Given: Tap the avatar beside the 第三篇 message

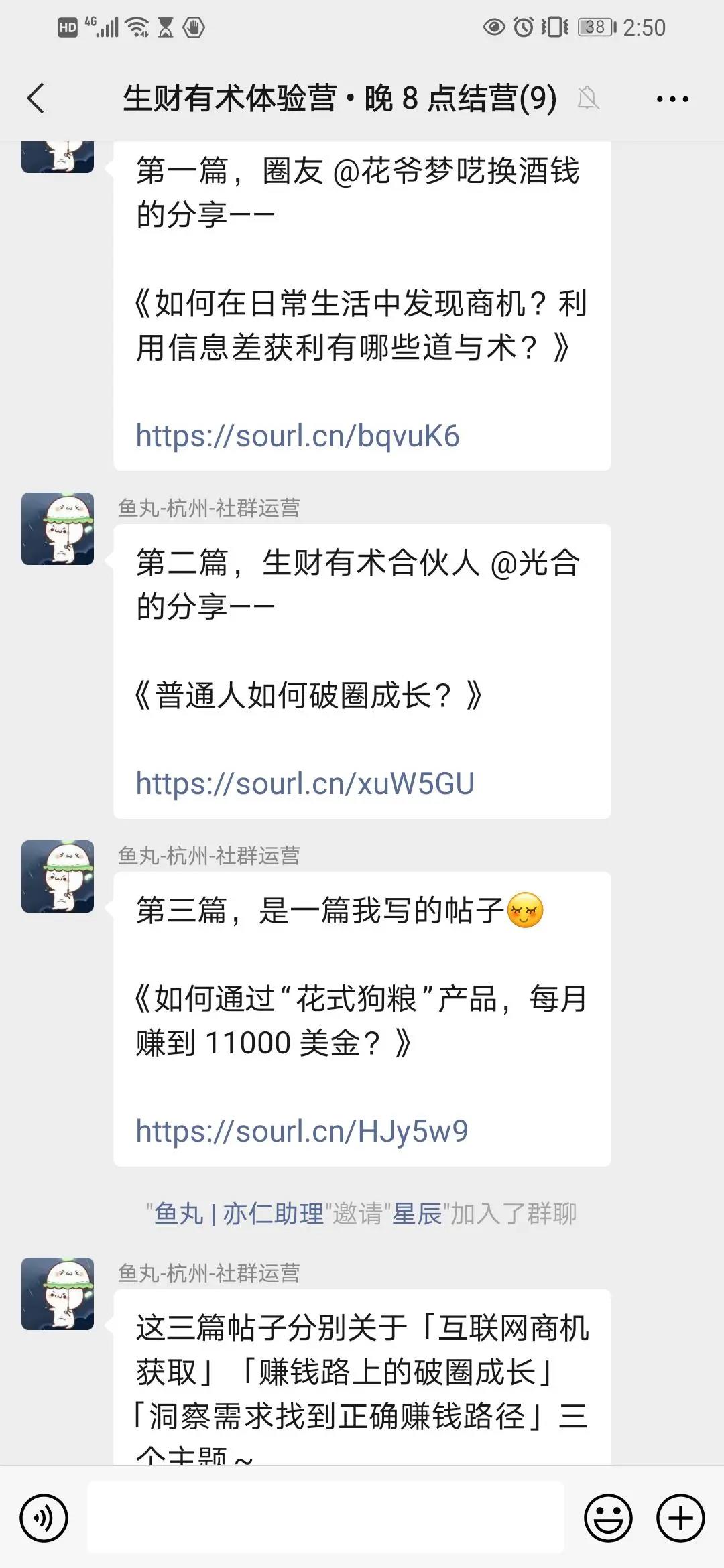Looking at the screenshot, I should point(58,876).
